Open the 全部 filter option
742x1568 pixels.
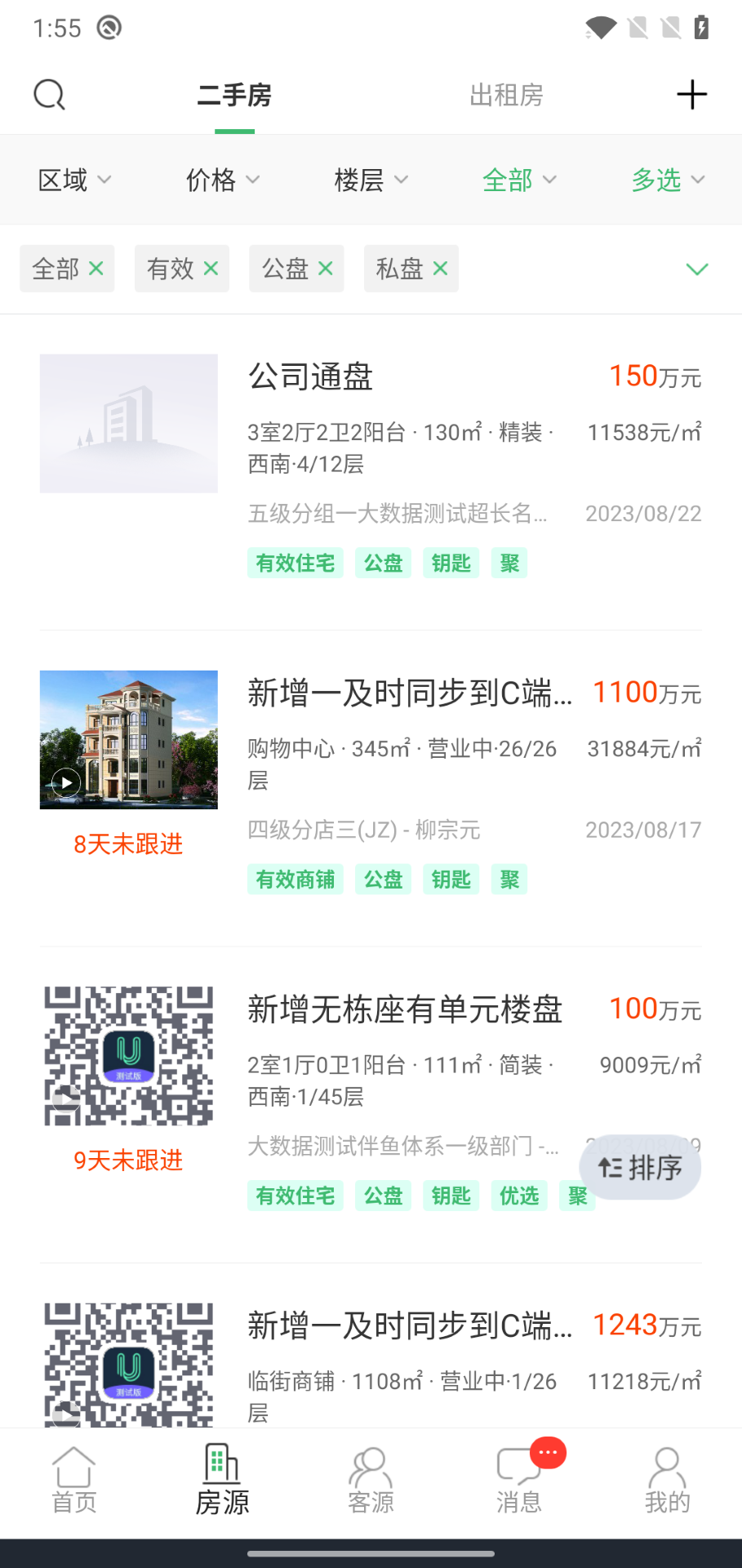click(520, 180)
